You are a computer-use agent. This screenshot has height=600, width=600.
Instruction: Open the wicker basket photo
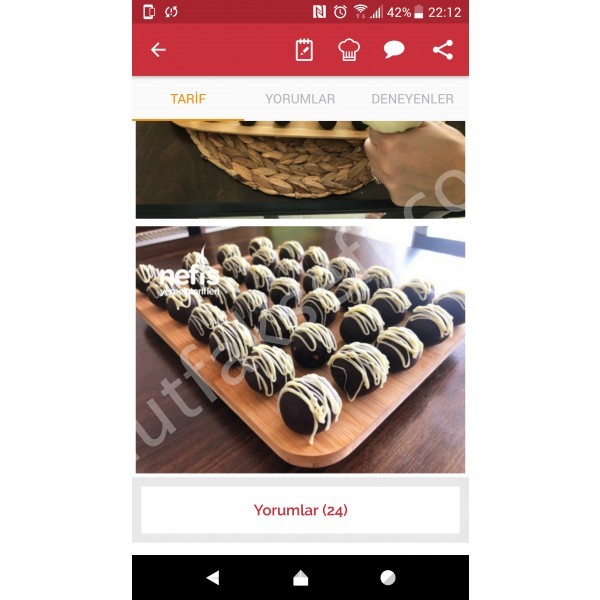click(x=300, y=168)
